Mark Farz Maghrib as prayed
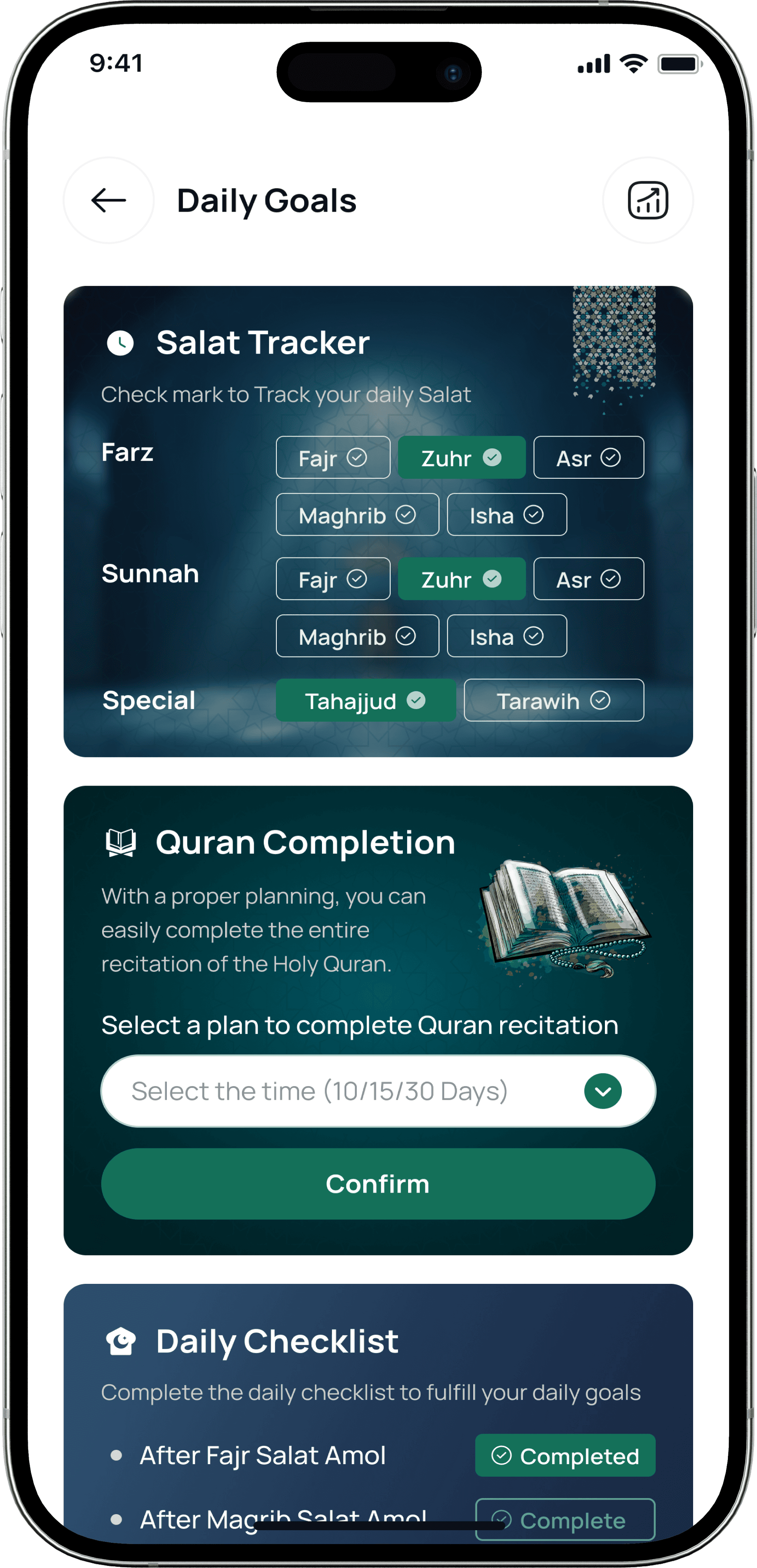757x1568 pixels. click(x=357, y=515)
